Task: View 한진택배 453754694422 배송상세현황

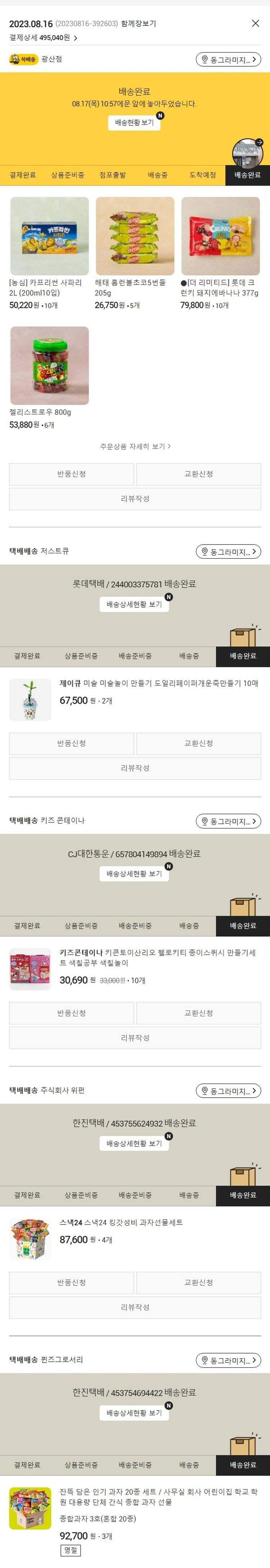Action: 134,1413
